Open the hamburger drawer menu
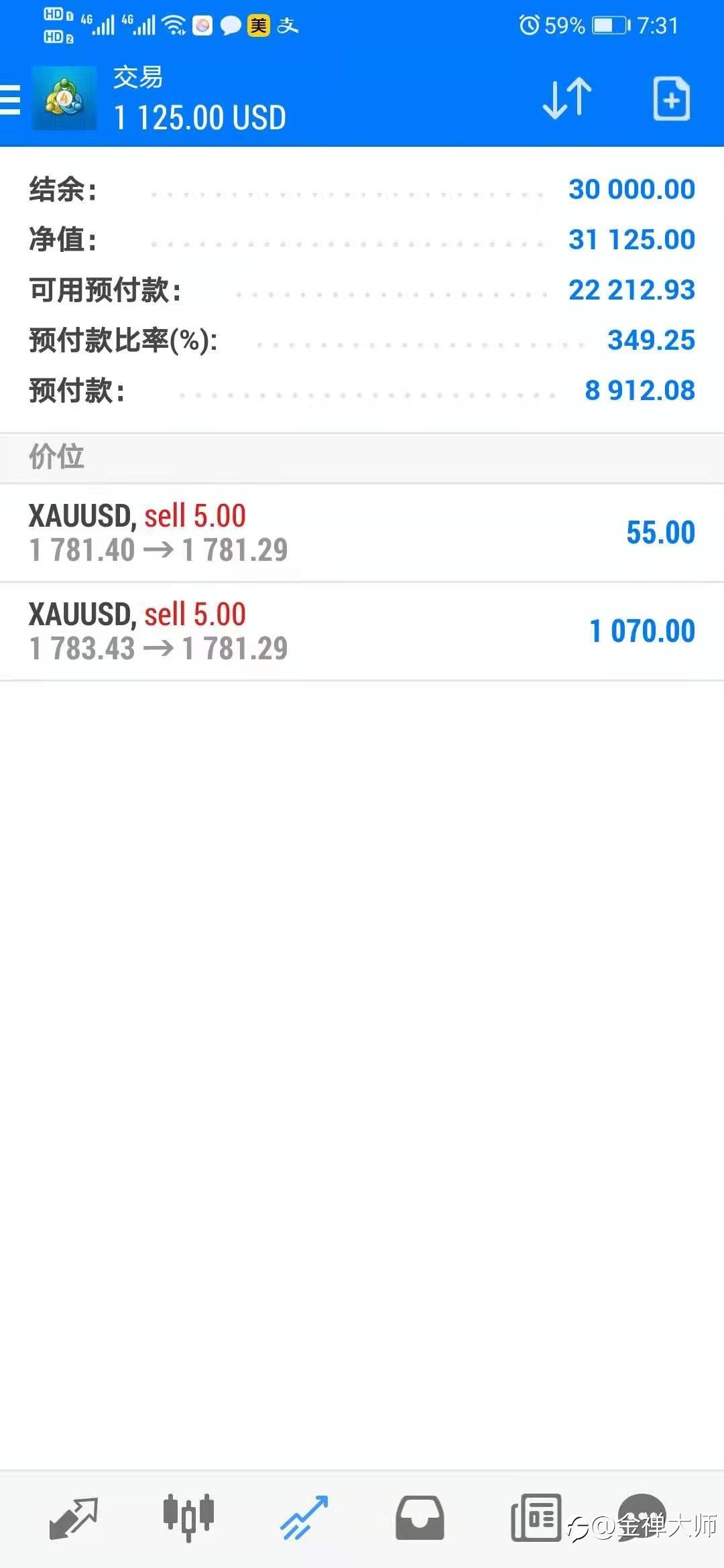 click(x=10, y=99)
